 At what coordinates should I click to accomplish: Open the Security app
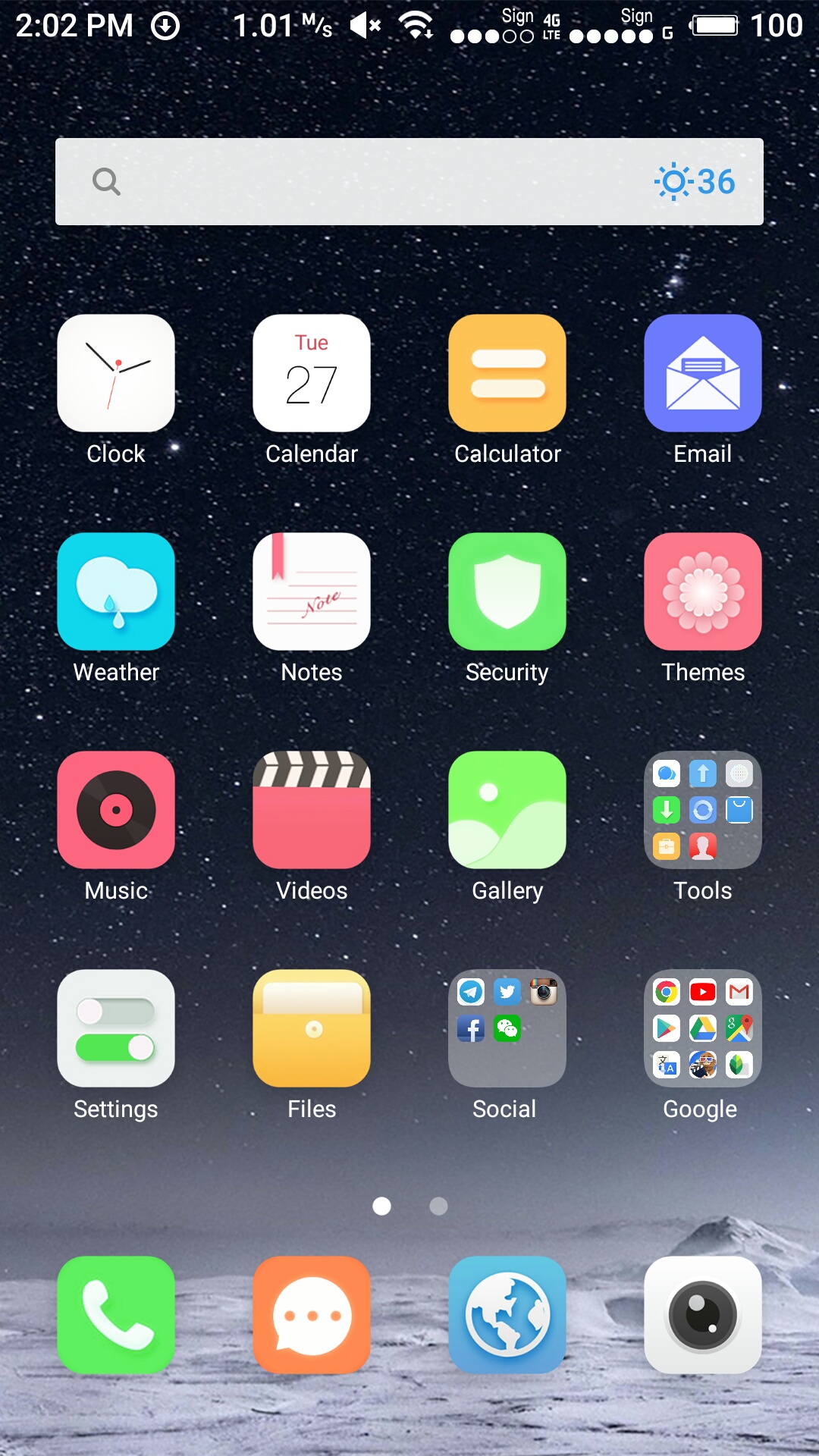507,591
